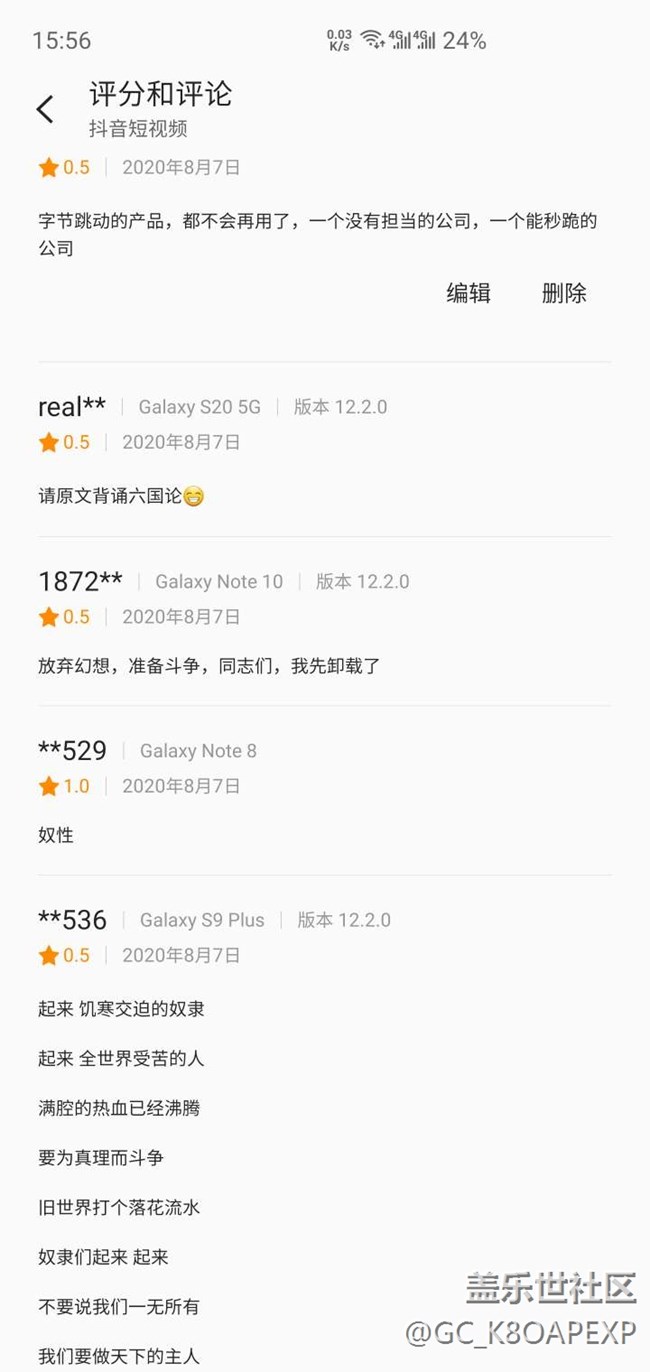The width and height of the screenshot is (650, 1372).
Task: Delete my review with 删除
Action: coord(564,293)
